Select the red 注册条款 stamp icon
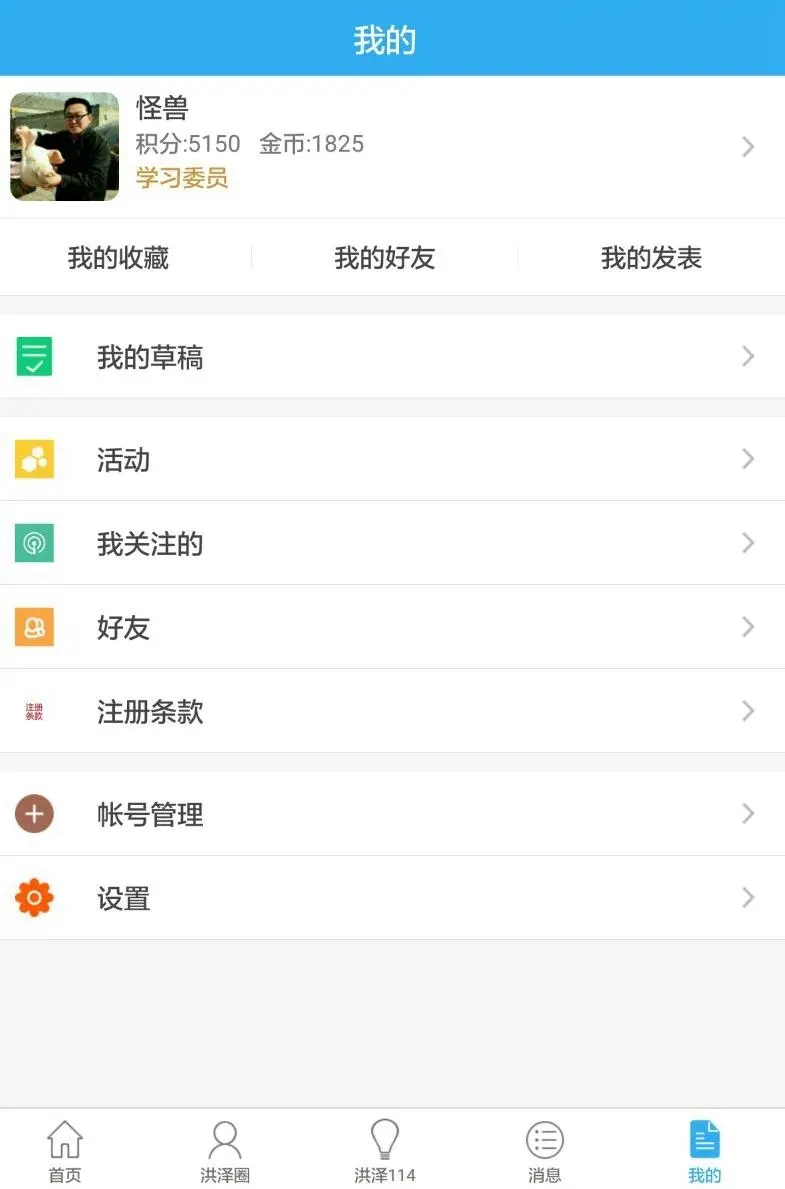 tap(33, 711)
